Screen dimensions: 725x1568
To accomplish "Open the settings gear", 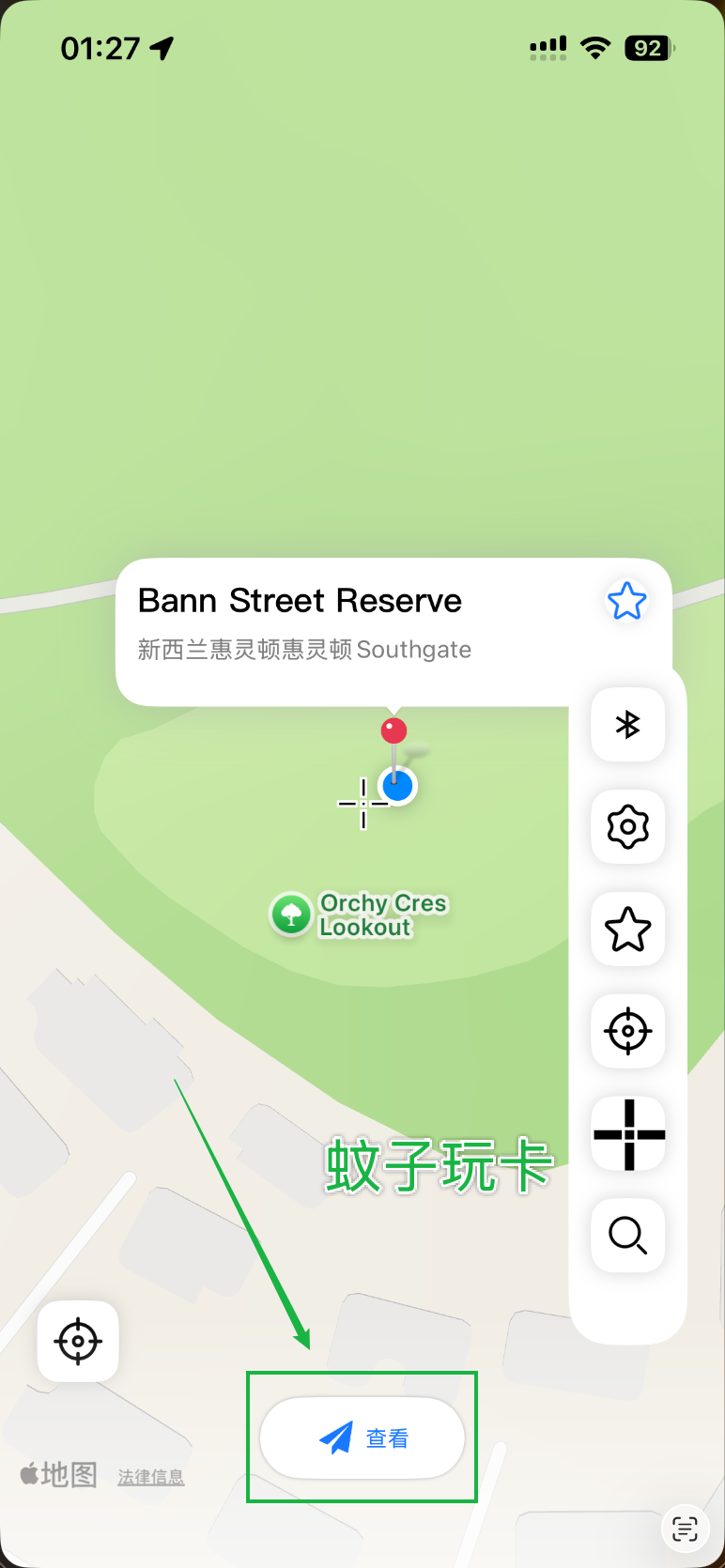I will (627, 826).
